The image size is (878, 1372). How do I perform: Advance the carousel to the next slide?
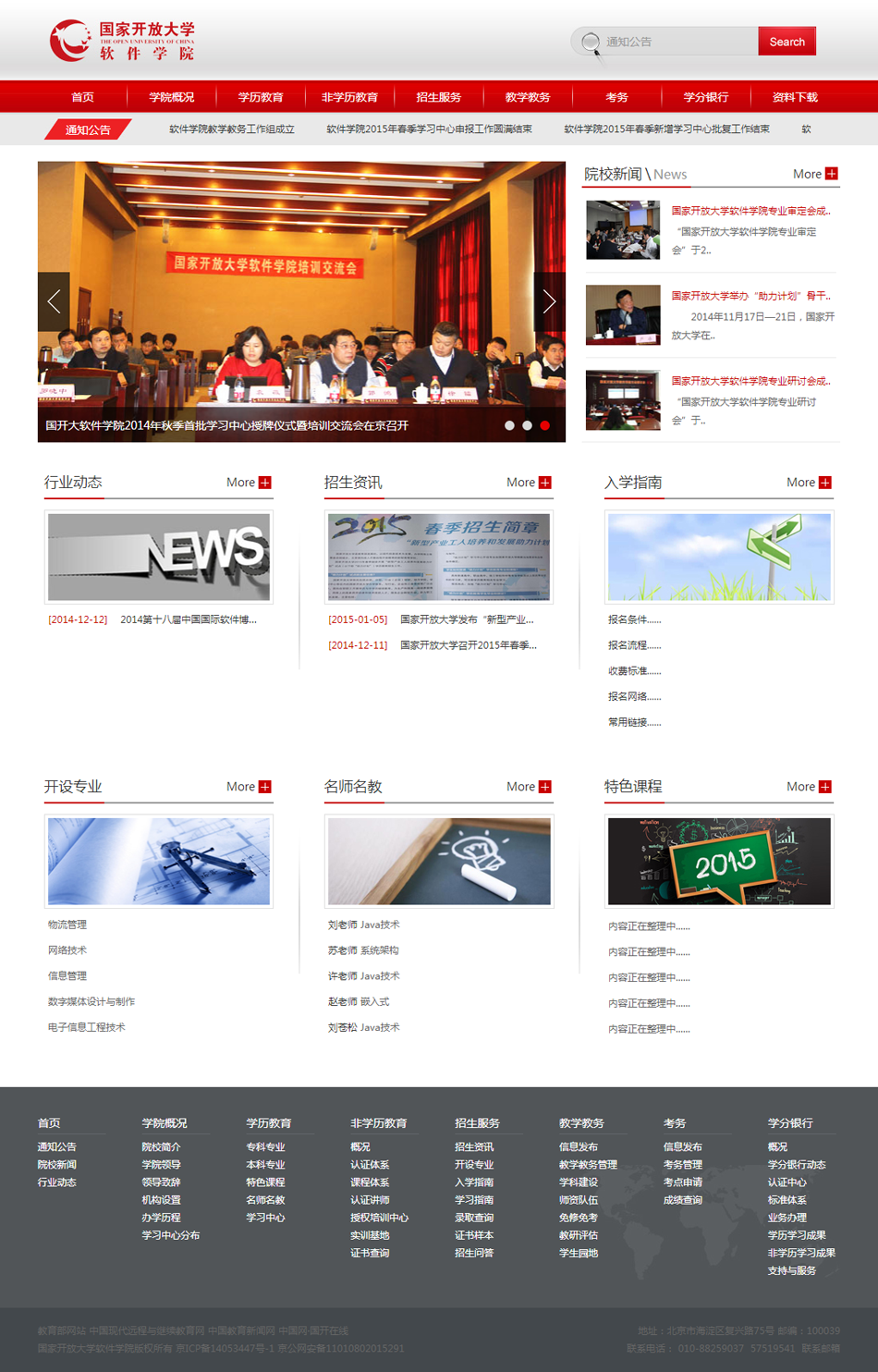549,301
